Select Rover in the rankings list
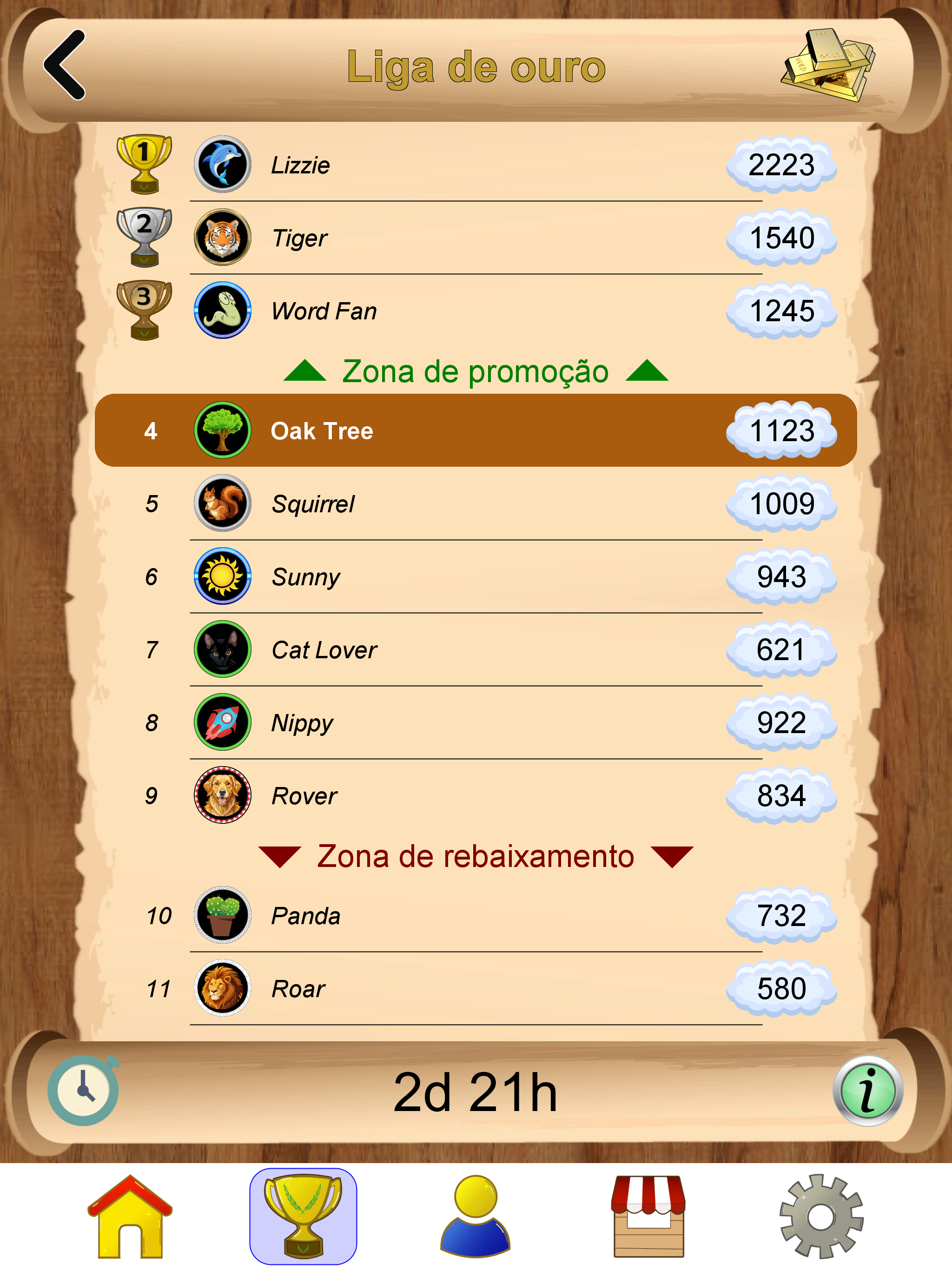The image size is (952, 1270). pos(304,795)
